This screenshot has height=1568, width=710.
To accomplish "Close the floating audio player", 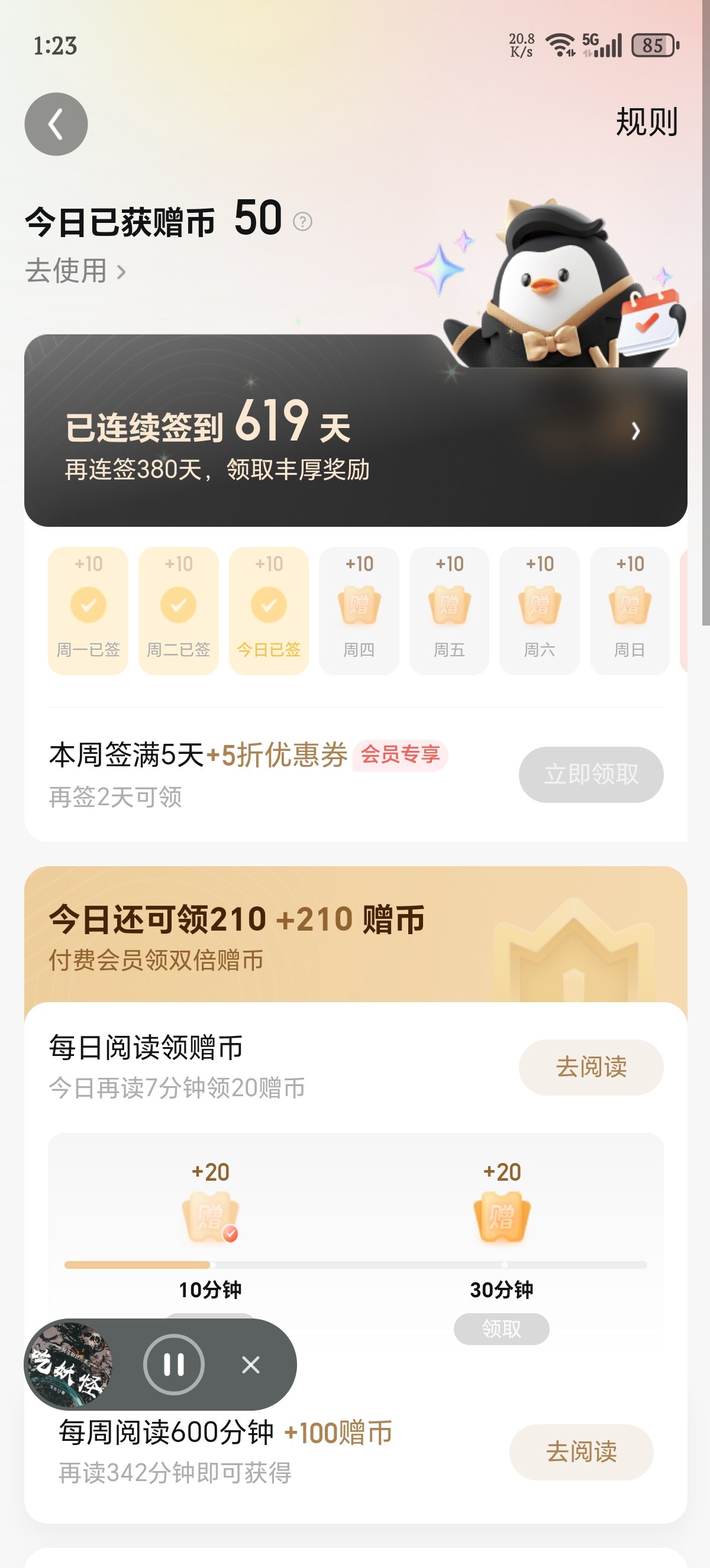I will tap(250, 1365).
